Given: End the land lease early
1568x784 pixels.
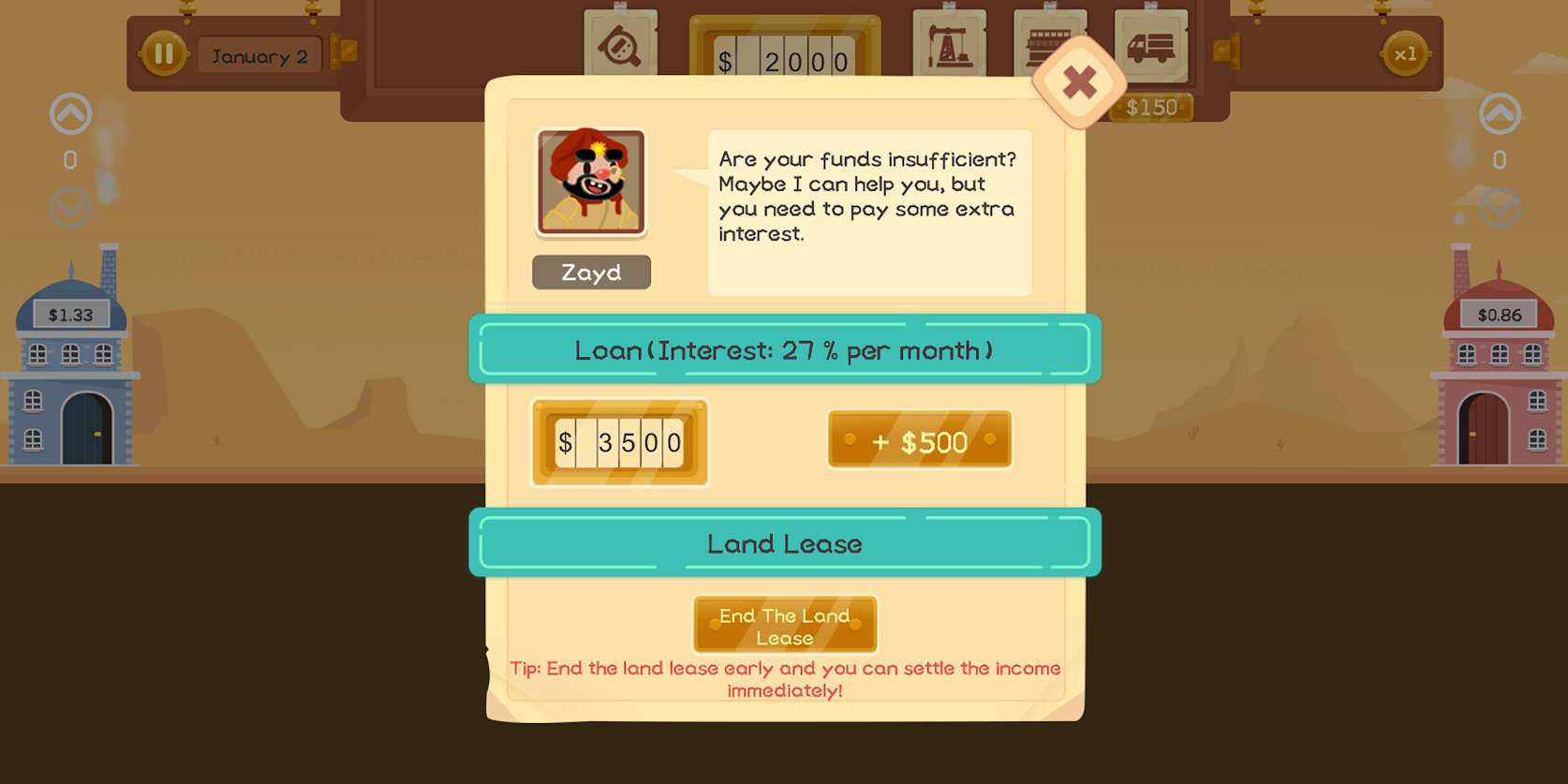Looking at the screenshot, I should (784, 626).
